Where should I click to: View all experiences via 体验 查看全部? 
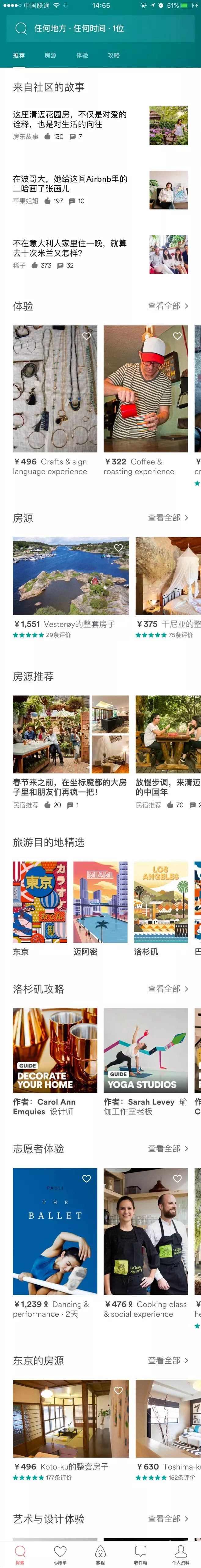(x=168, y=306)
